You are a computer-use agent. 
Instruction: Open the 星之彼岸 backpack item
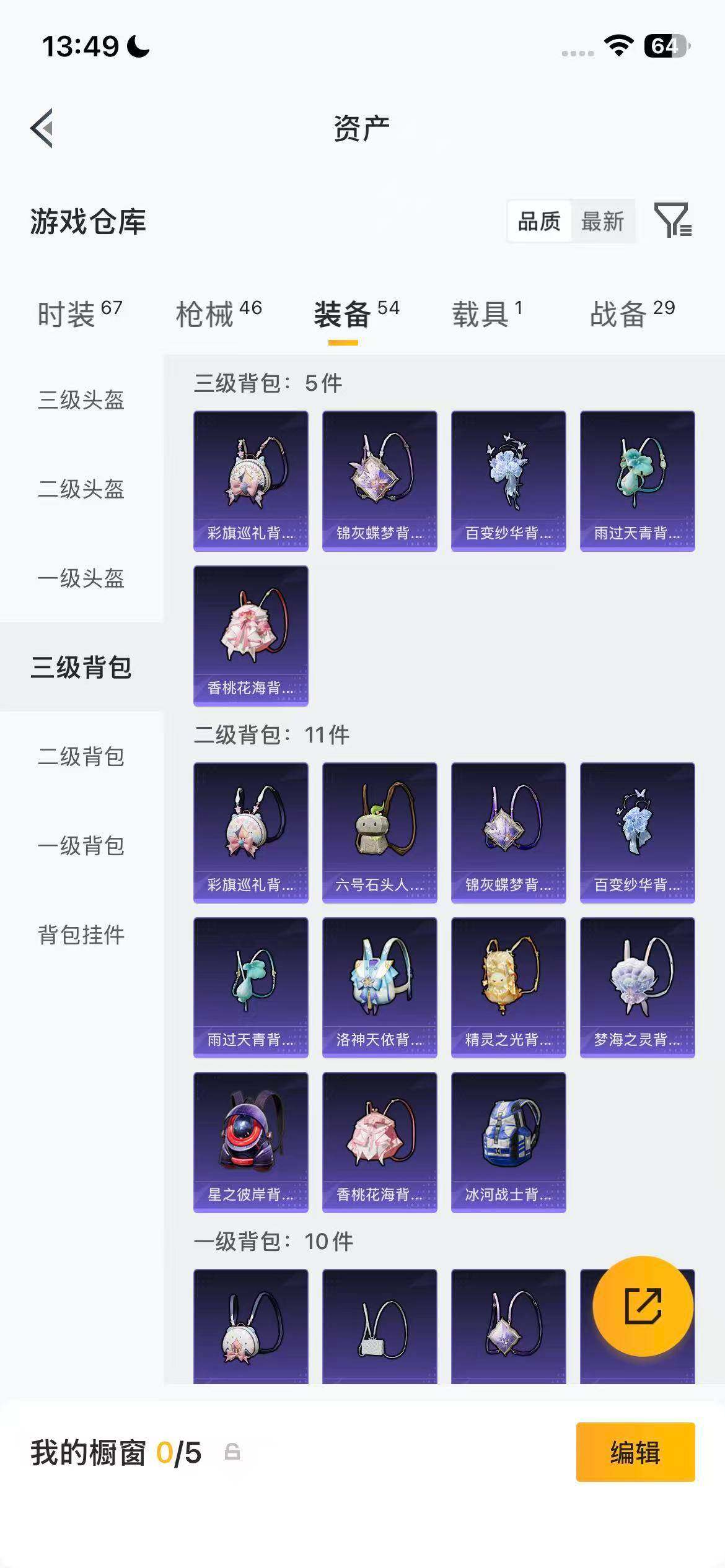pyautogui.click(x=250, y=1143)
